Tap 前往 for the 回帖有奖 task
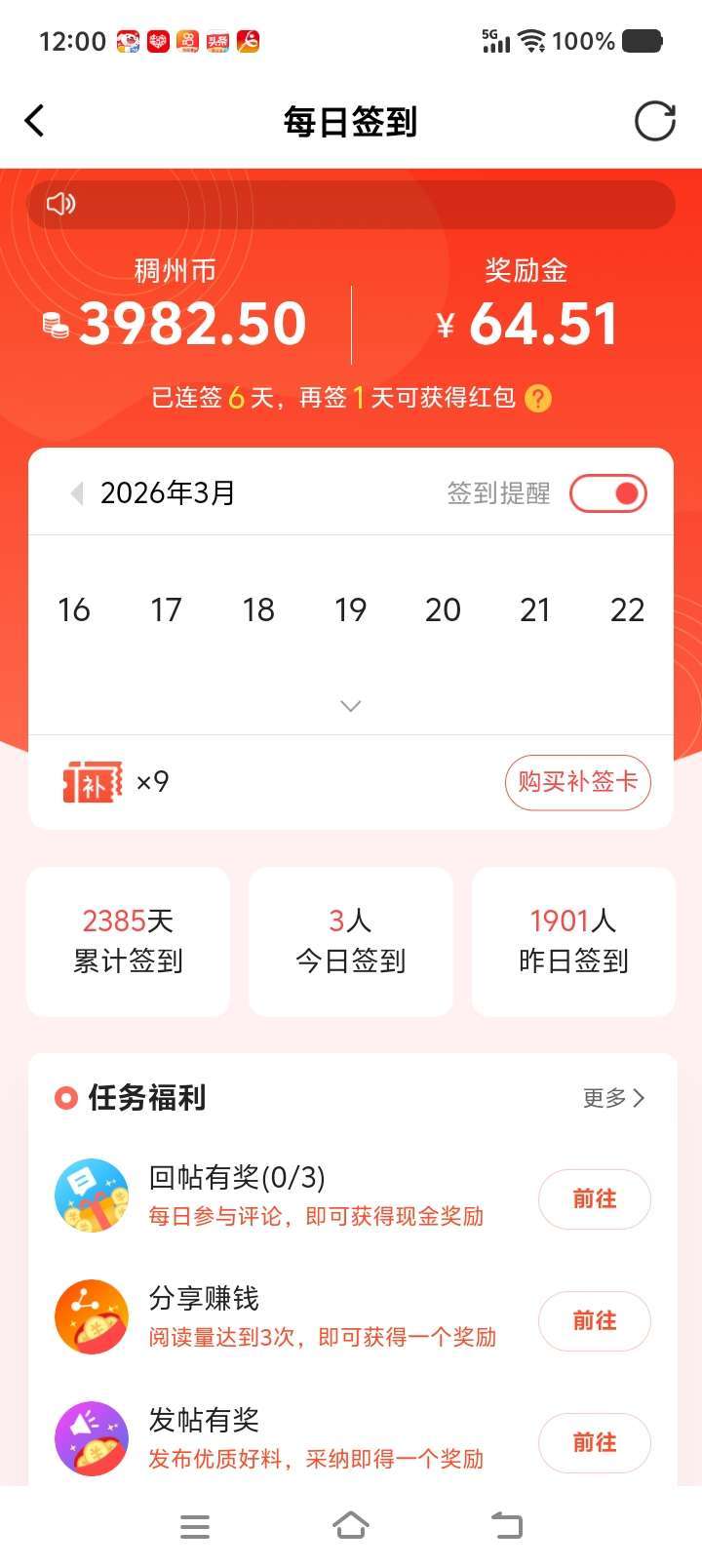Viewport: 702px width, 1568px height. click(x=594, y=1198)
